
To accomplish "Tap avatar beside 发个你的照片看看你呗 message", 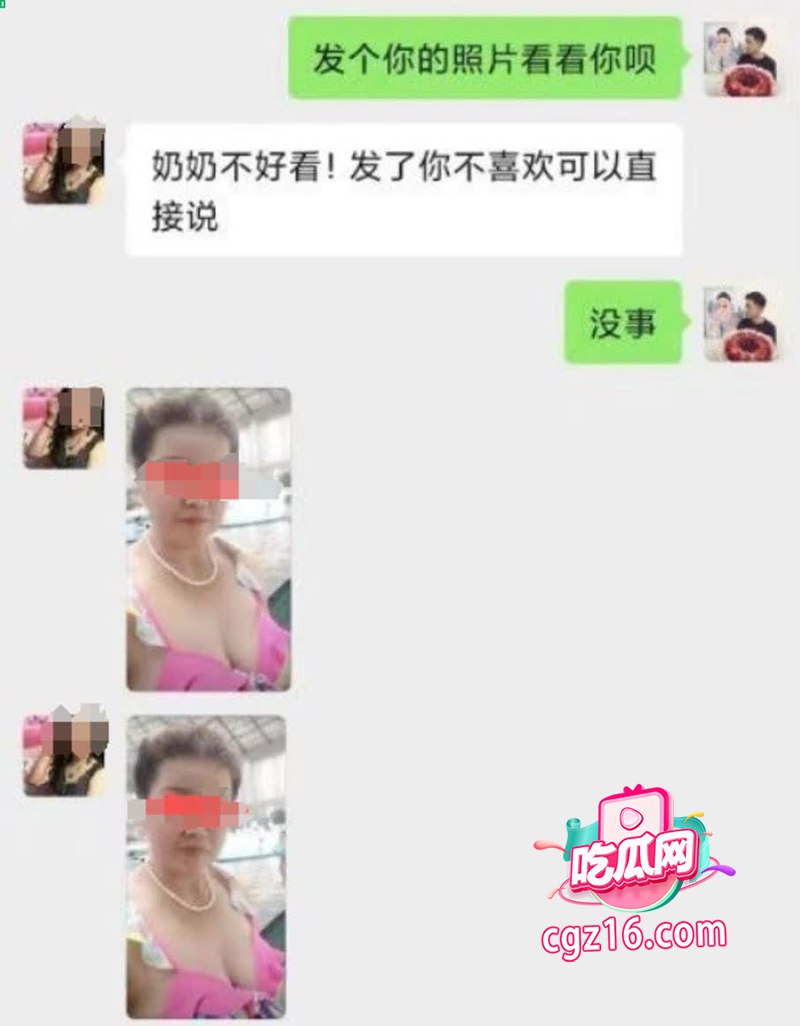I will [742, 59].
